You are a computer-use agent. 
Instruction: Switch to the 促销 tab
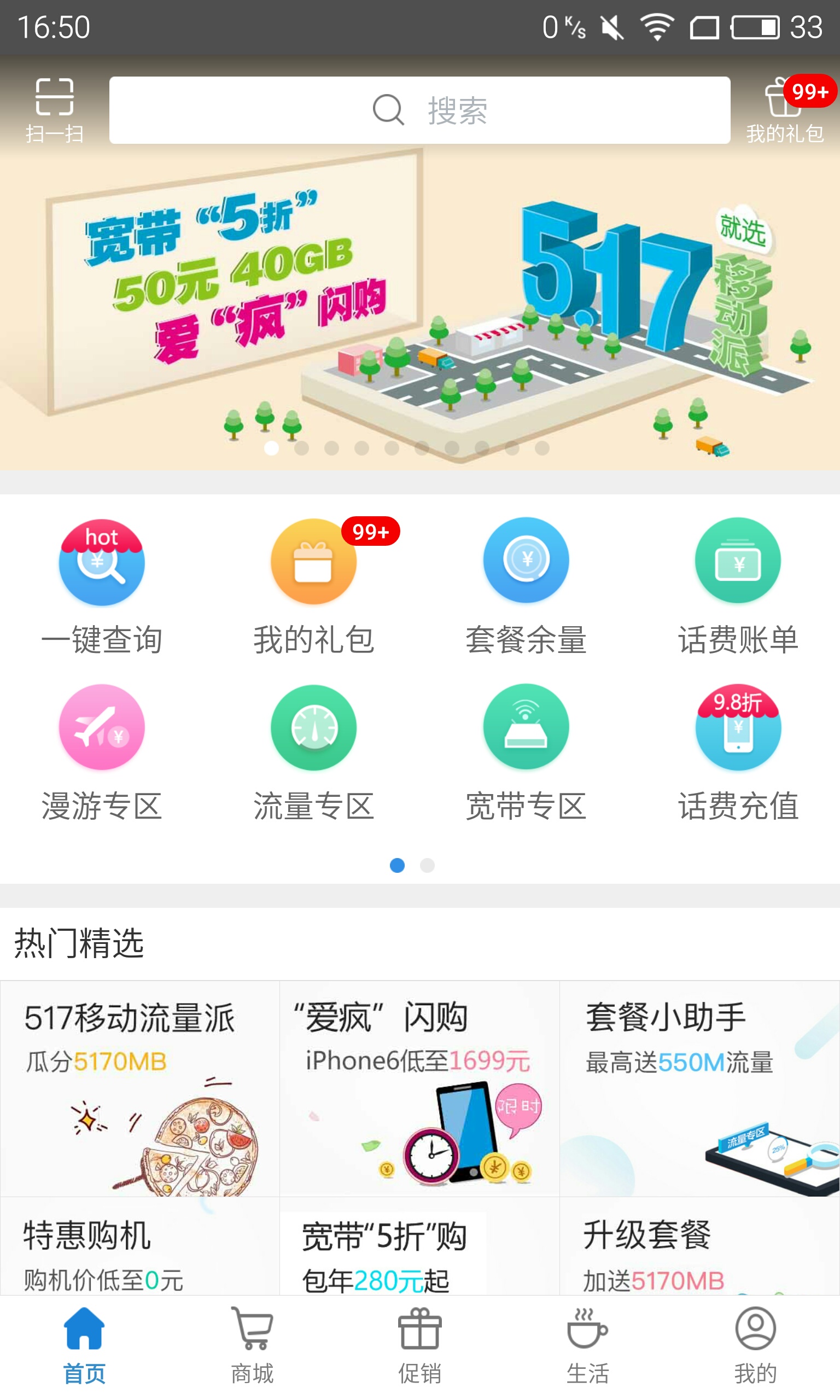pos(419,1346)
